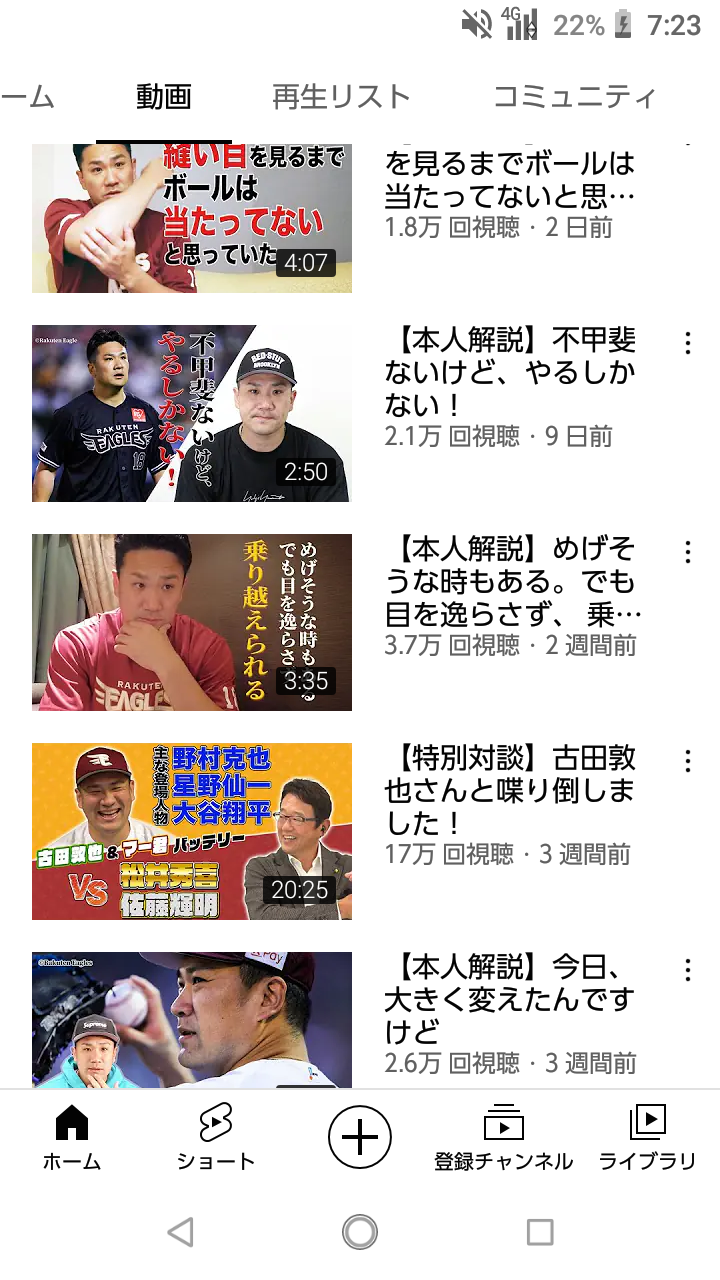720x1280 pixels.
Task: Play the video めげそうな時もある
Action: [x=192, y=622]
